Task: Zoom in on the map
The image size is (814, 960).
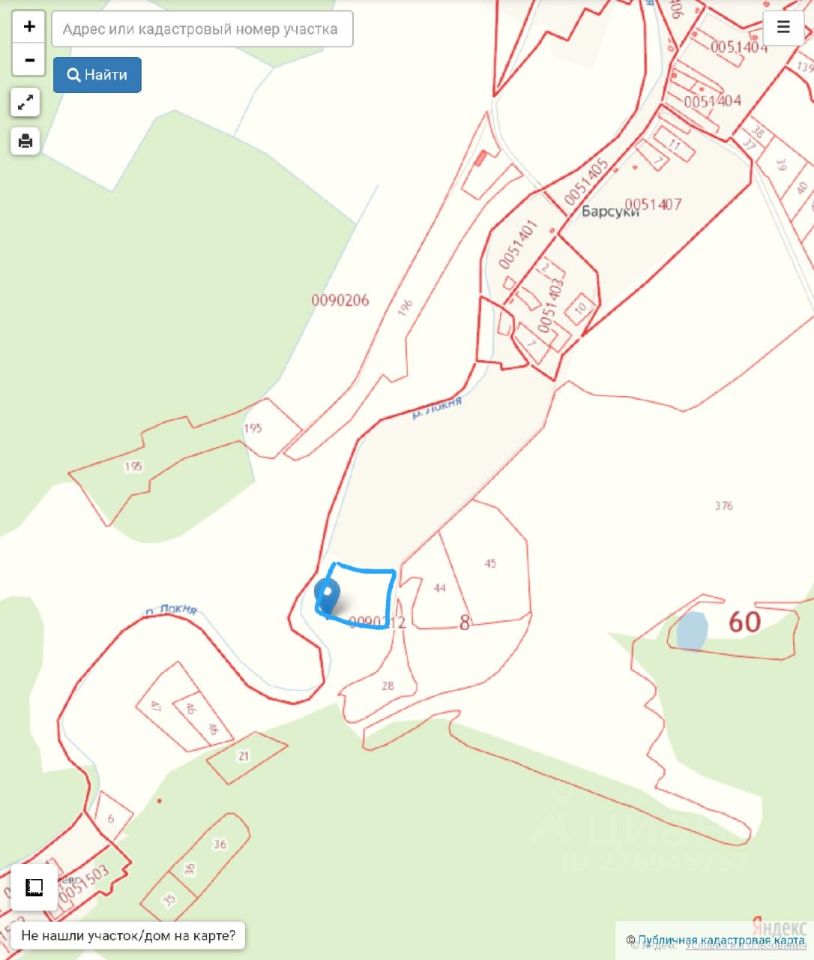Action: 29,27
